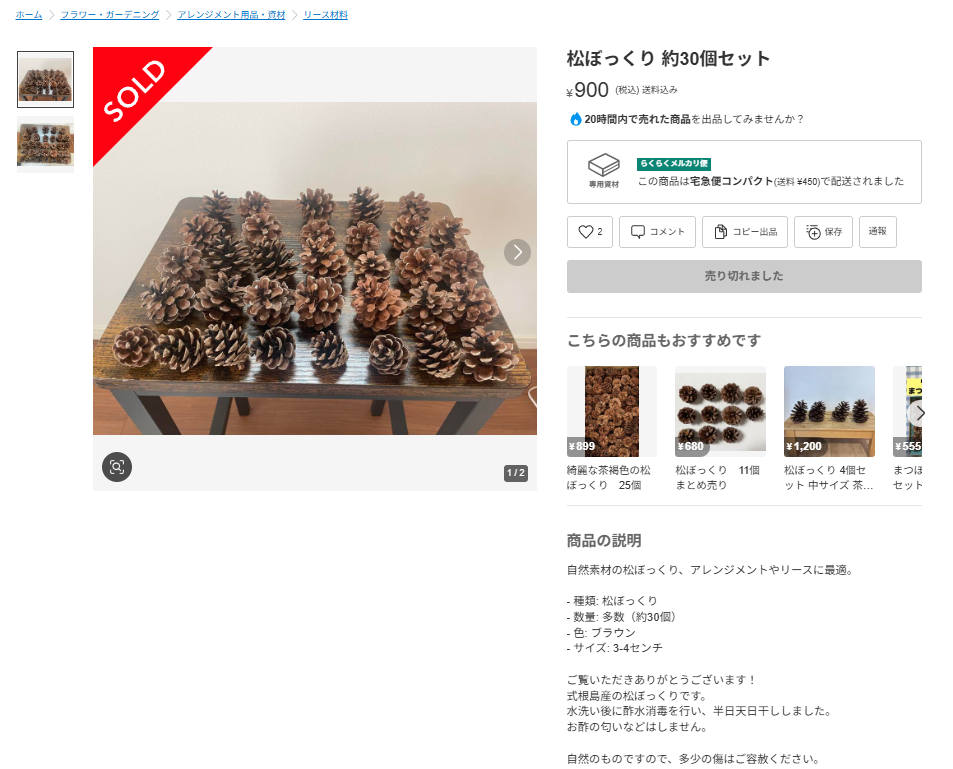Open the ホーム breadcrumb link
The image size is (953, 769).
pyautogui.click(x=29, y=15)
